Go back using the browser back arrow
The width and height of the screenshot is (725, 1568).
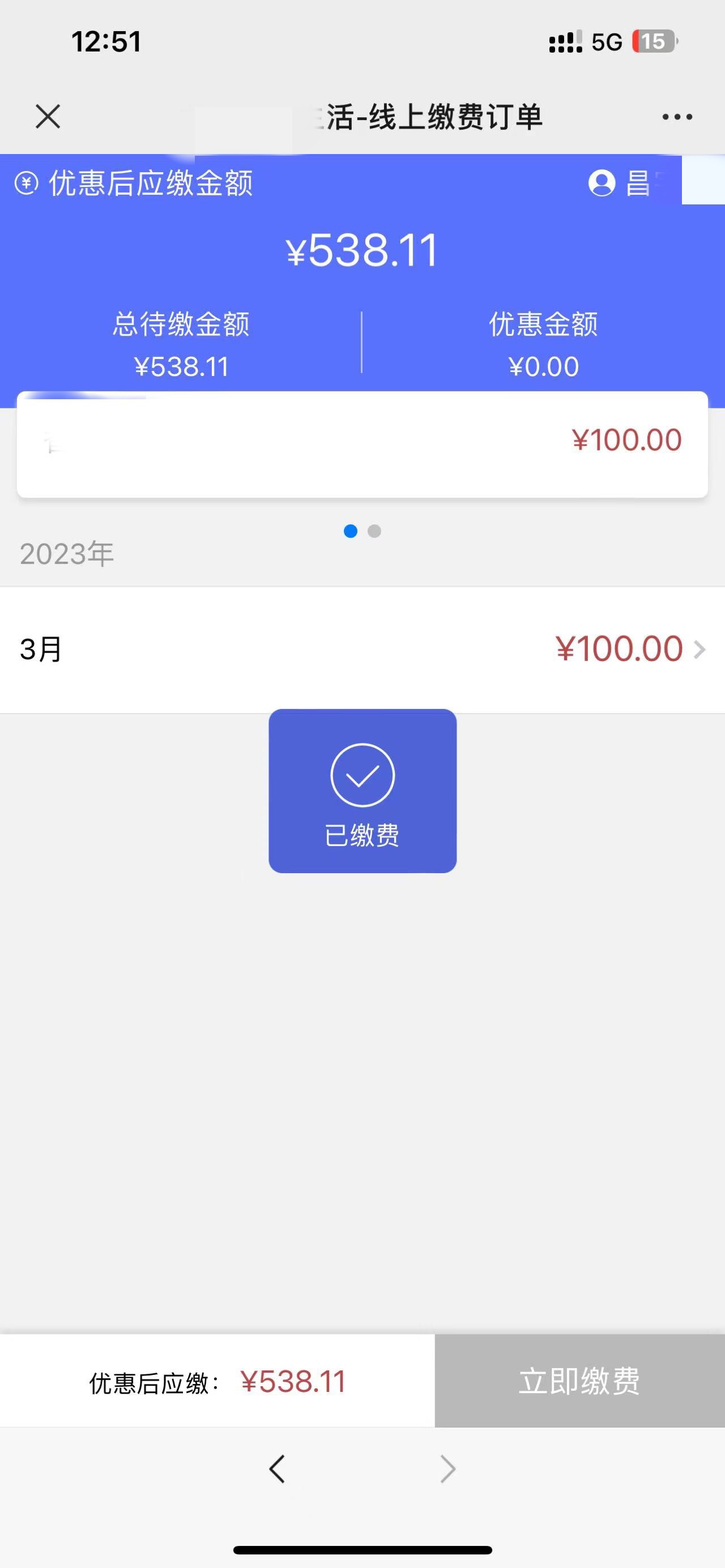click(x=277, y=1469)
